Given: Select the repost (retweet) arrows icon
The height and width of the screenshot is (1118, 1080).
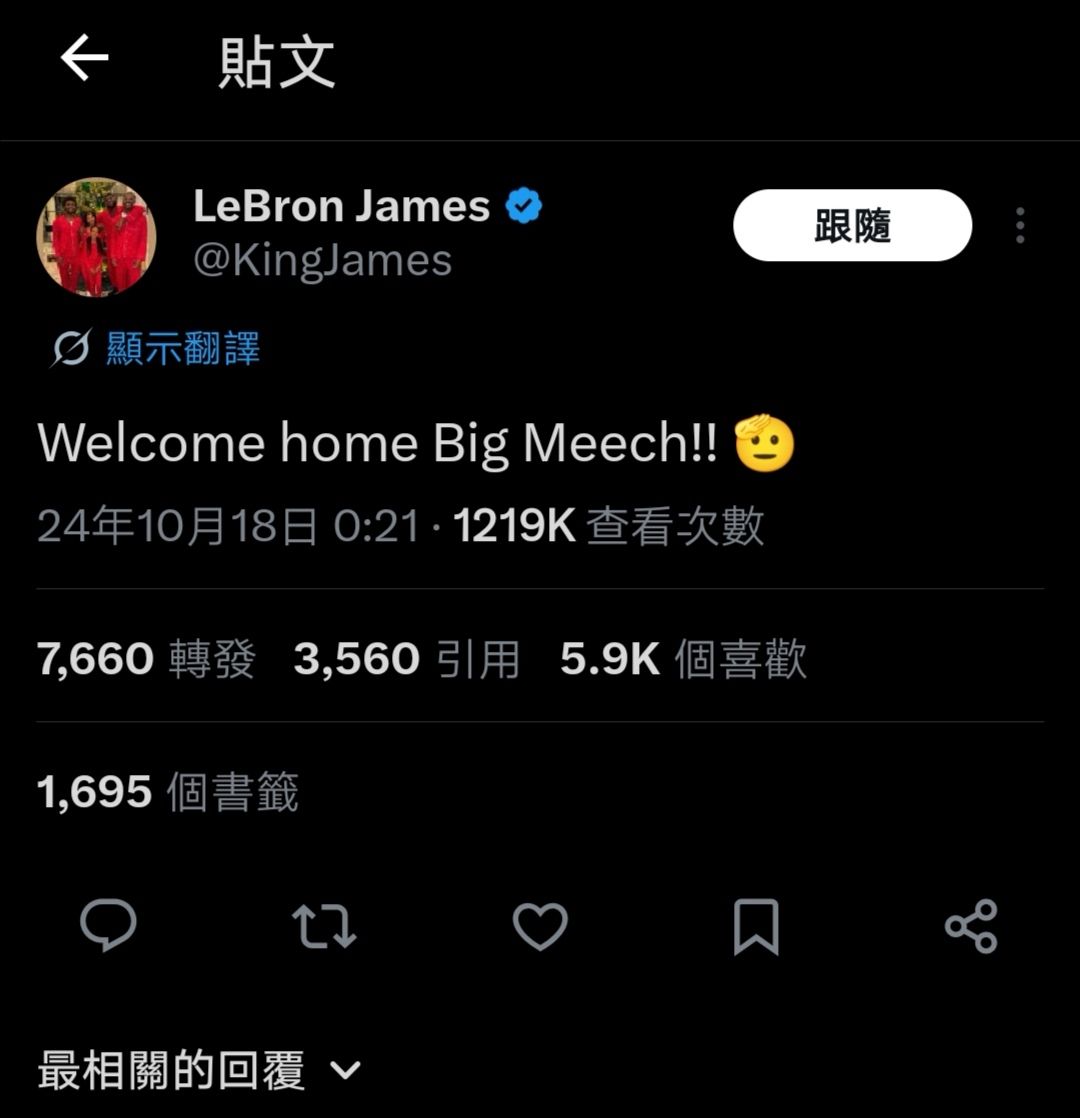Looking at the screenshot, I should (324, 925).
